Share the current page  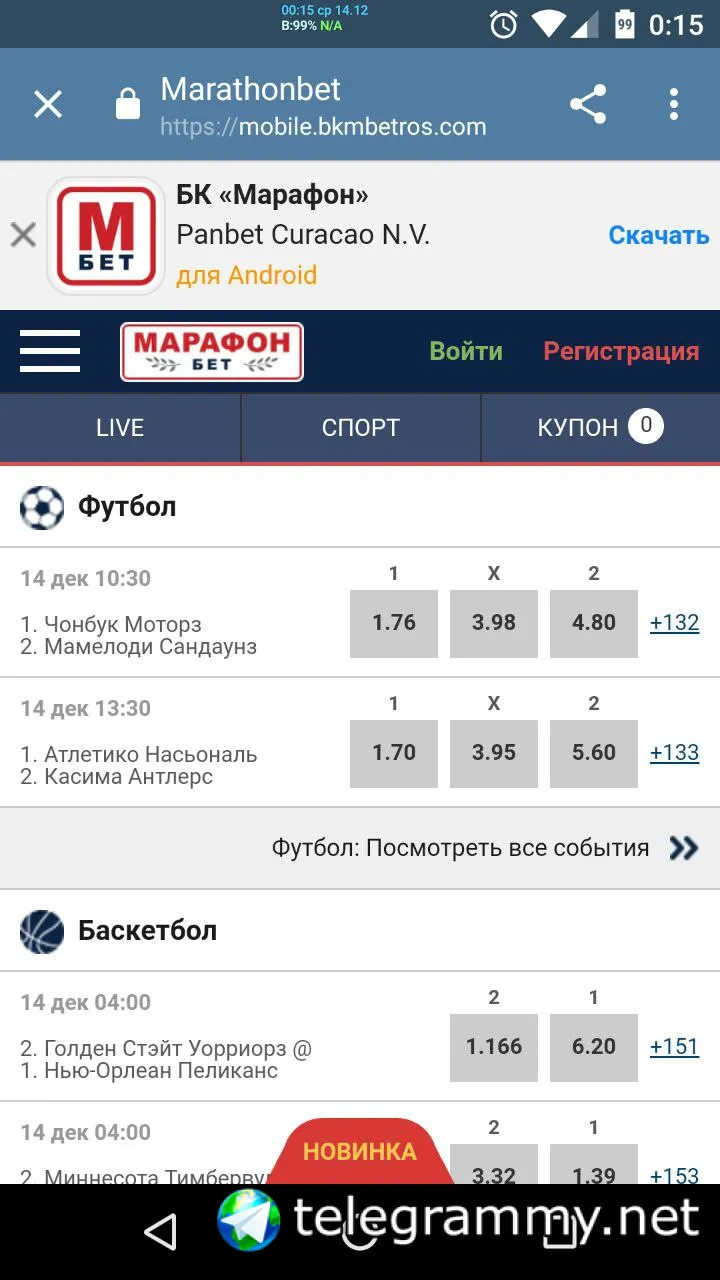point(588,104)
